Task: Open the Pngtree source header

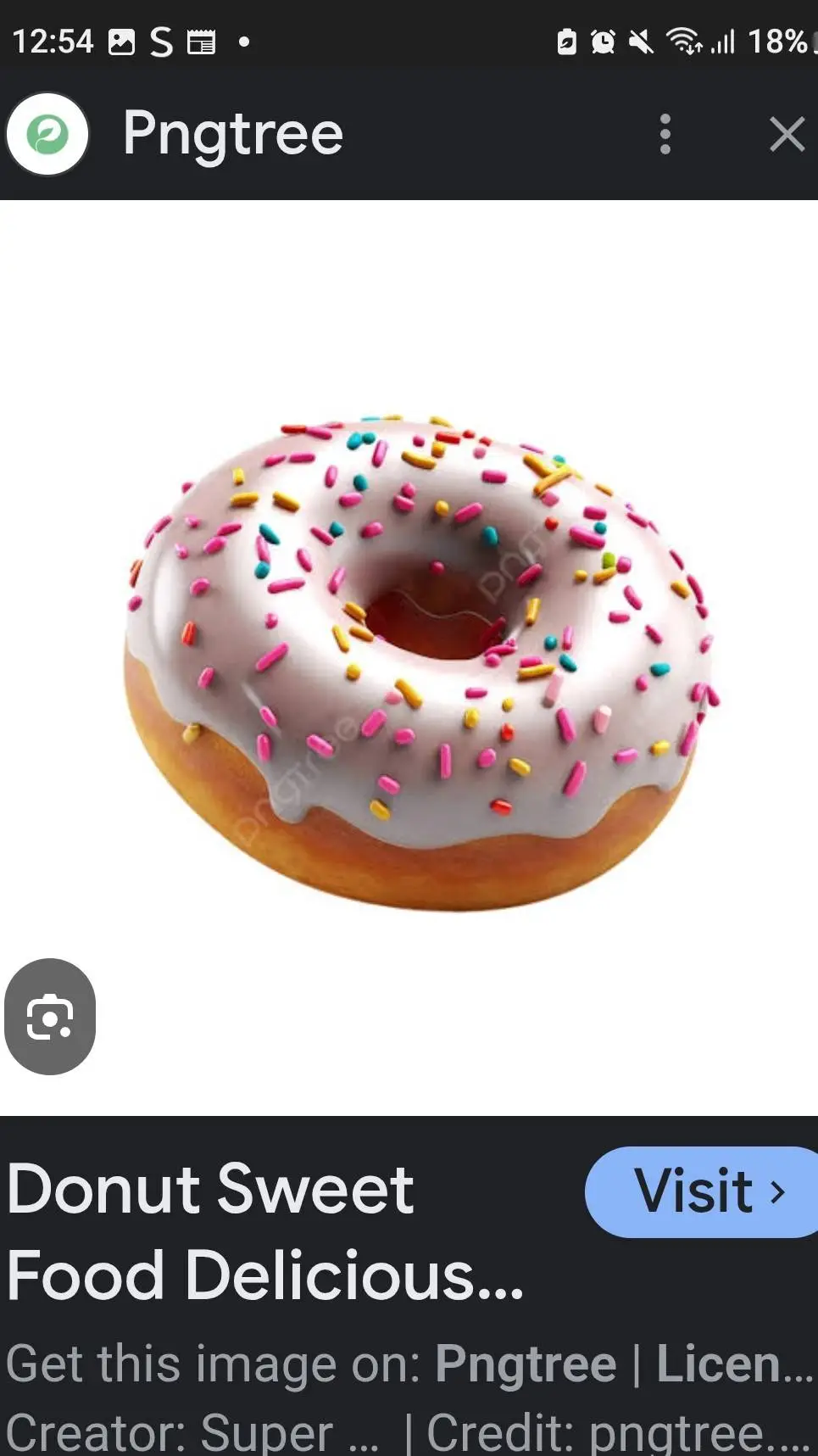Action: pyautogui.click(x=231, y=134)
